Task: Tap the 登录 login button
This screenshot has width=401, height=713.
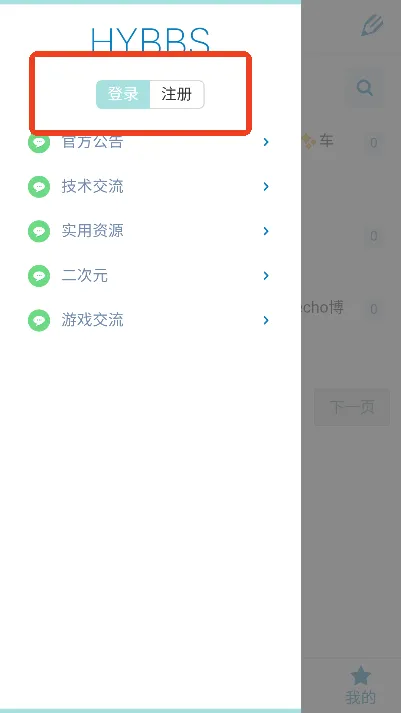Action: [123, 95]
